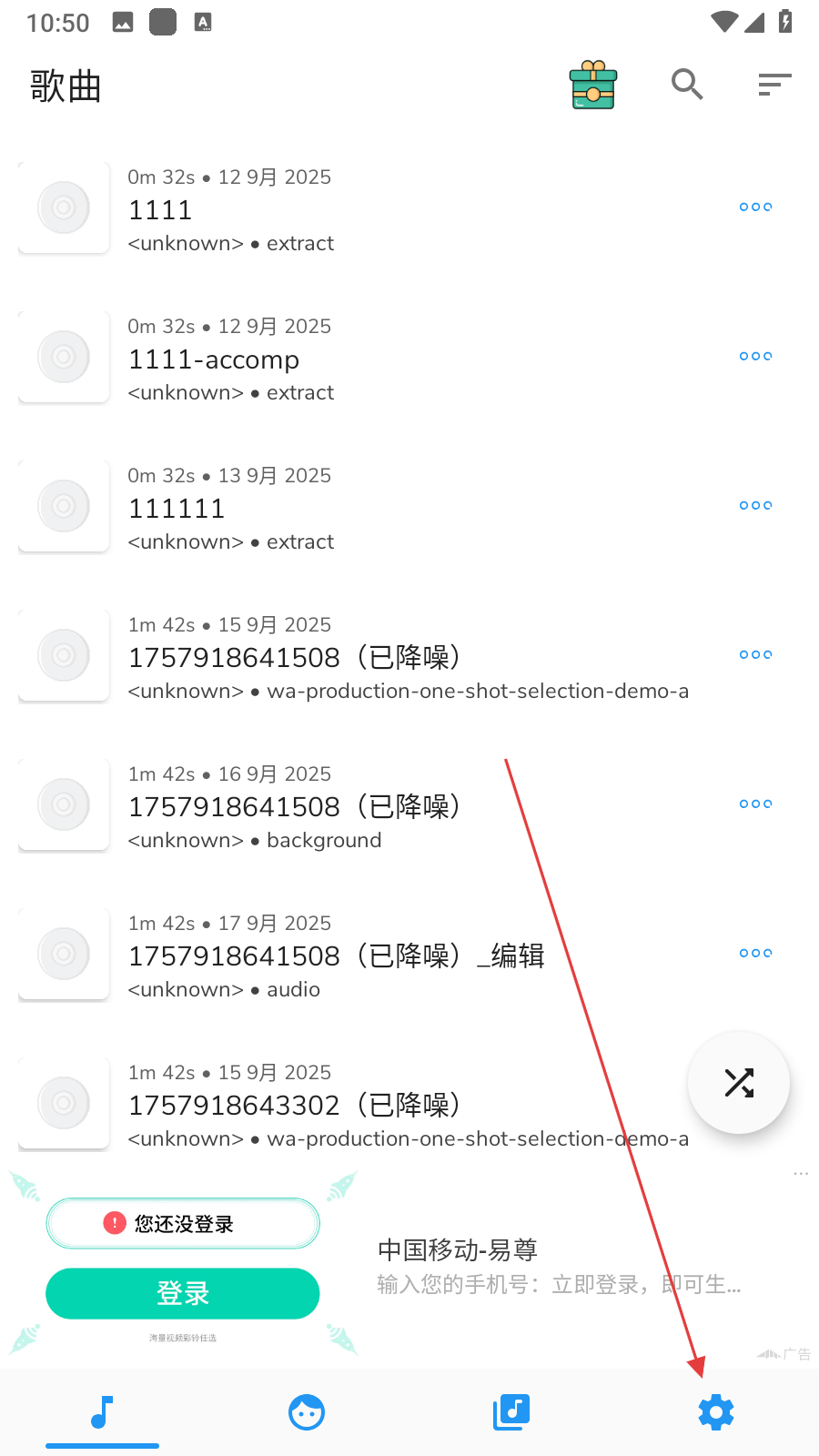The width and height of the screenshot is (819, 1456).
Task: Open the settings gear tab
Action: (716, 1412)
